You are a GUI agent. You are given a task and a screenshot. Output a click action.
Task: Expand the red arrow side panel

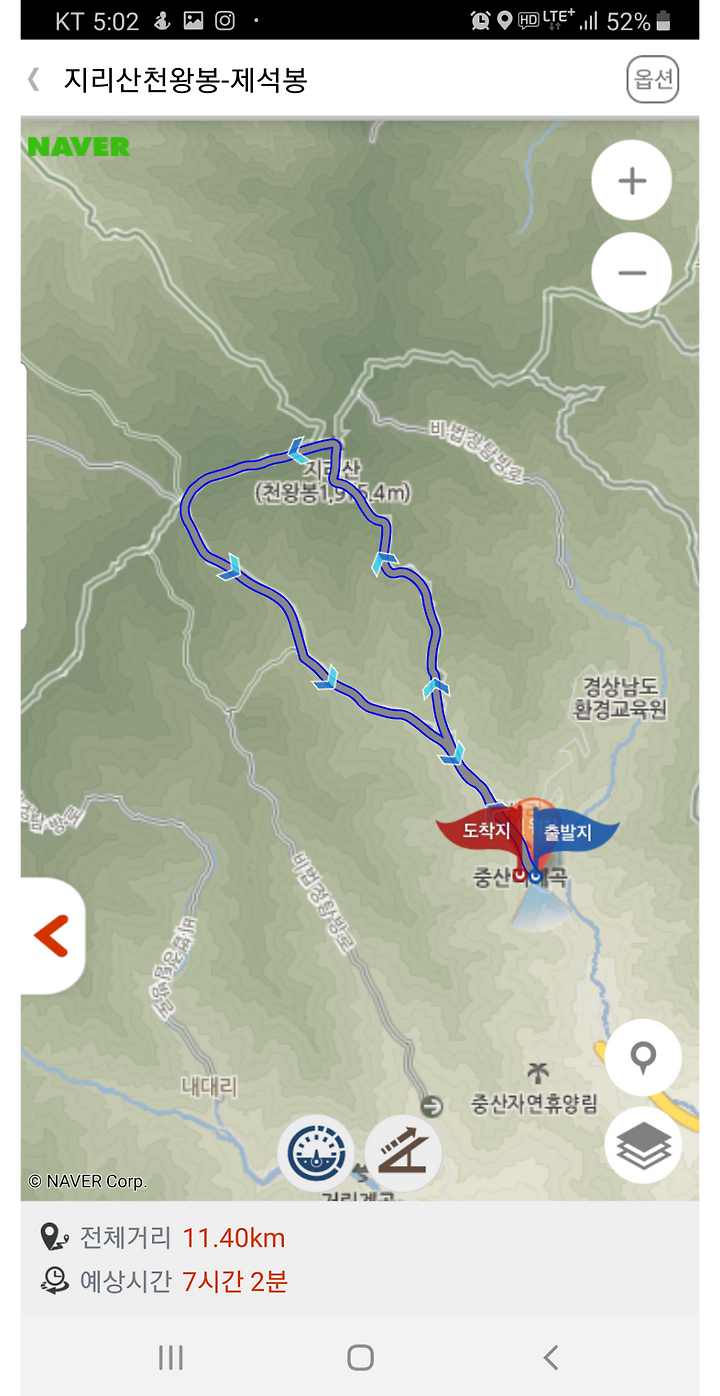tap(52, 936)
